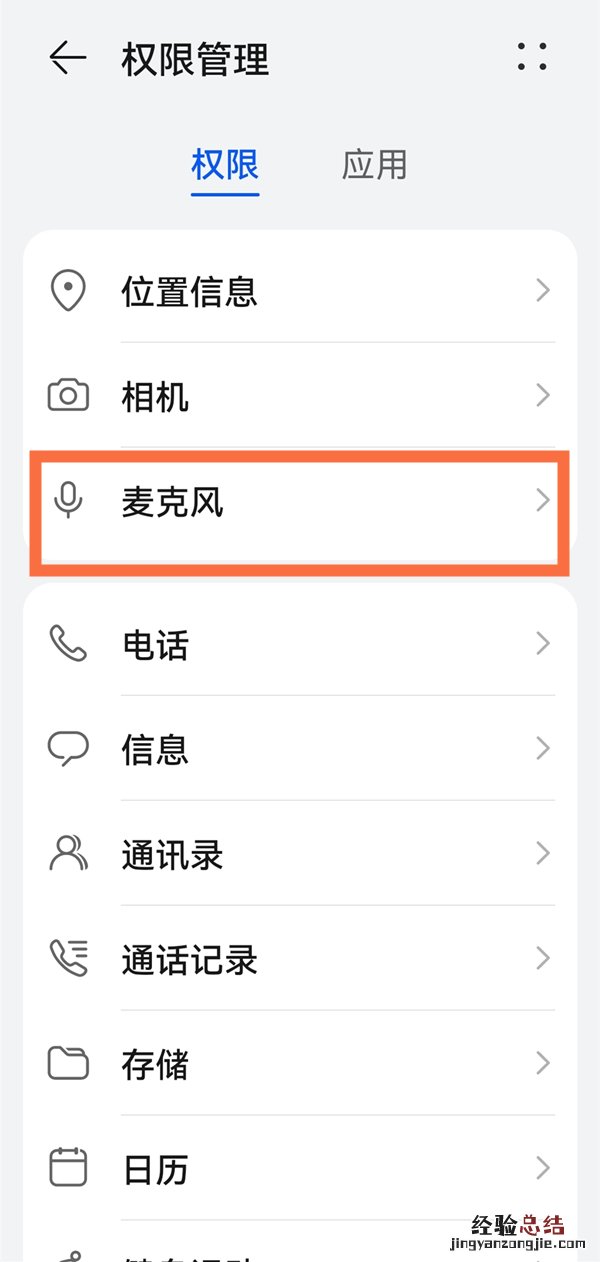The image size is (600, 1262).
Task: Open 位置信息 permission settings
Action: [300, 291]
